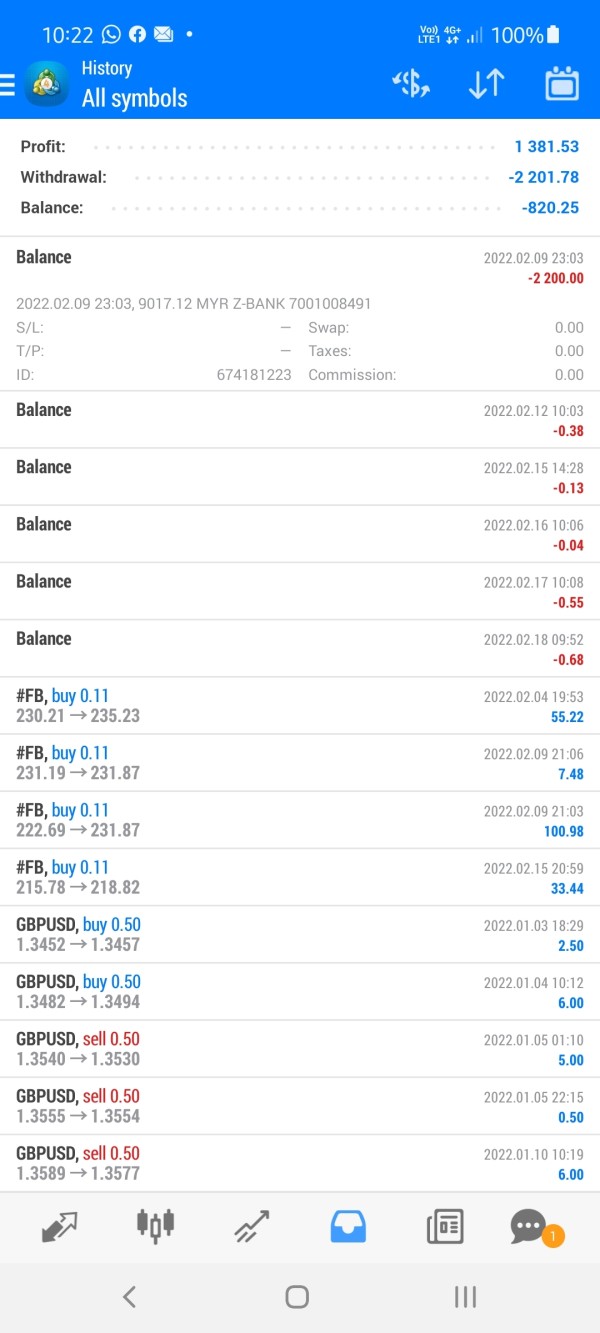This screenshot has height=1333, width=600.
Task: Switch to the Trade tab
Action: pyautogui.click(x=252, y=1226)
